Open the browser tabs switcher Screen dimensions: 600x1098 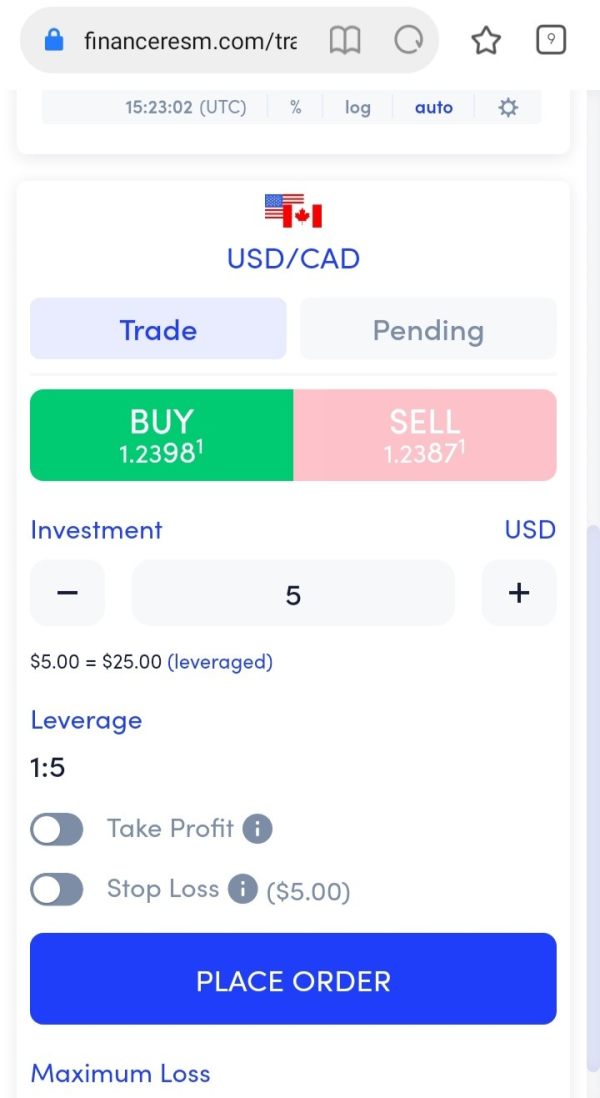coord(551,41)
